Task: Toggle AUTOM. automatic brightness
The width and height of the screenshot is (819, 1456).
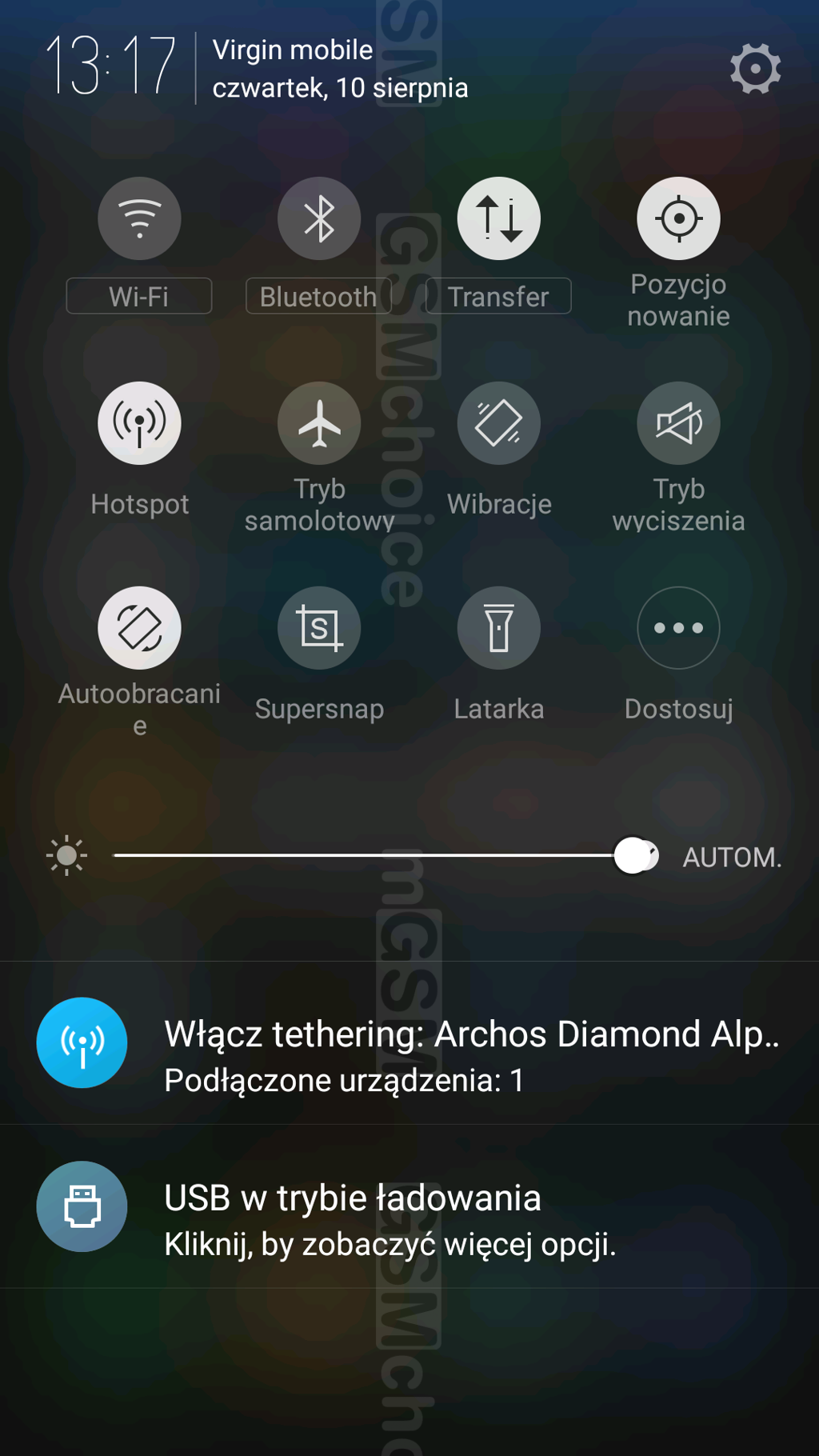Action: 731,858
